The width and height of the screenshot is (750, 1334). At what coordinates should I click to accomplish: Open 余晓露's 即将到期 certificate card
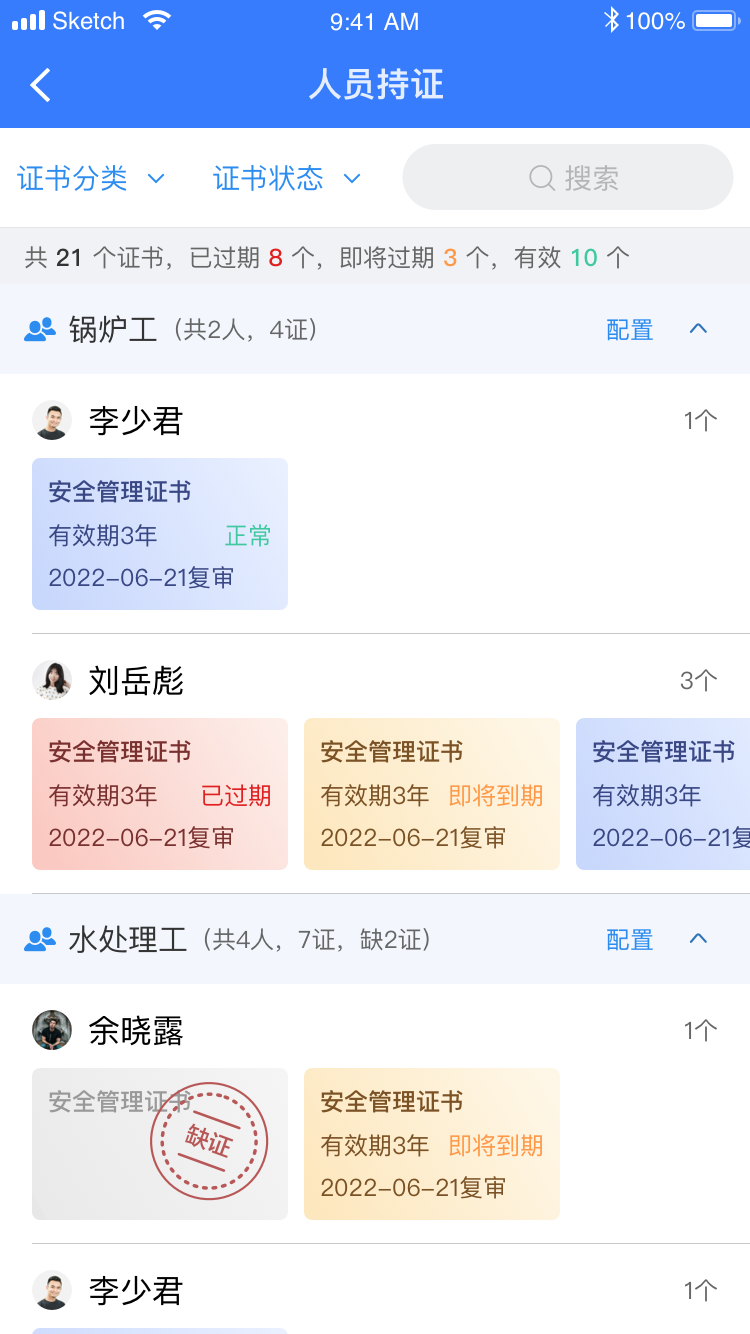point(432,1144)
